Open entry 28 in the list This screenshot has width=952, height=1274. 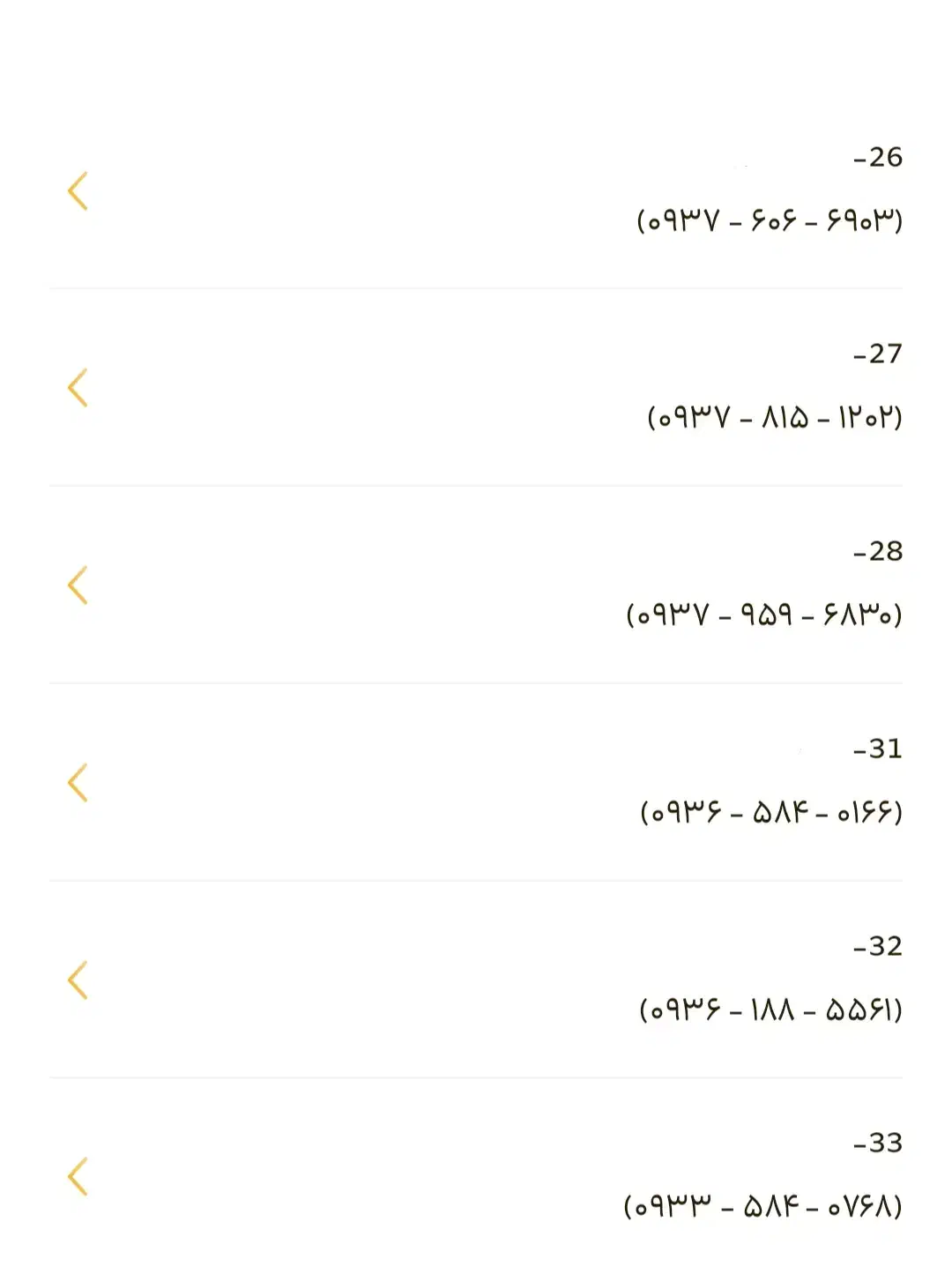click(x=476, y=585)
